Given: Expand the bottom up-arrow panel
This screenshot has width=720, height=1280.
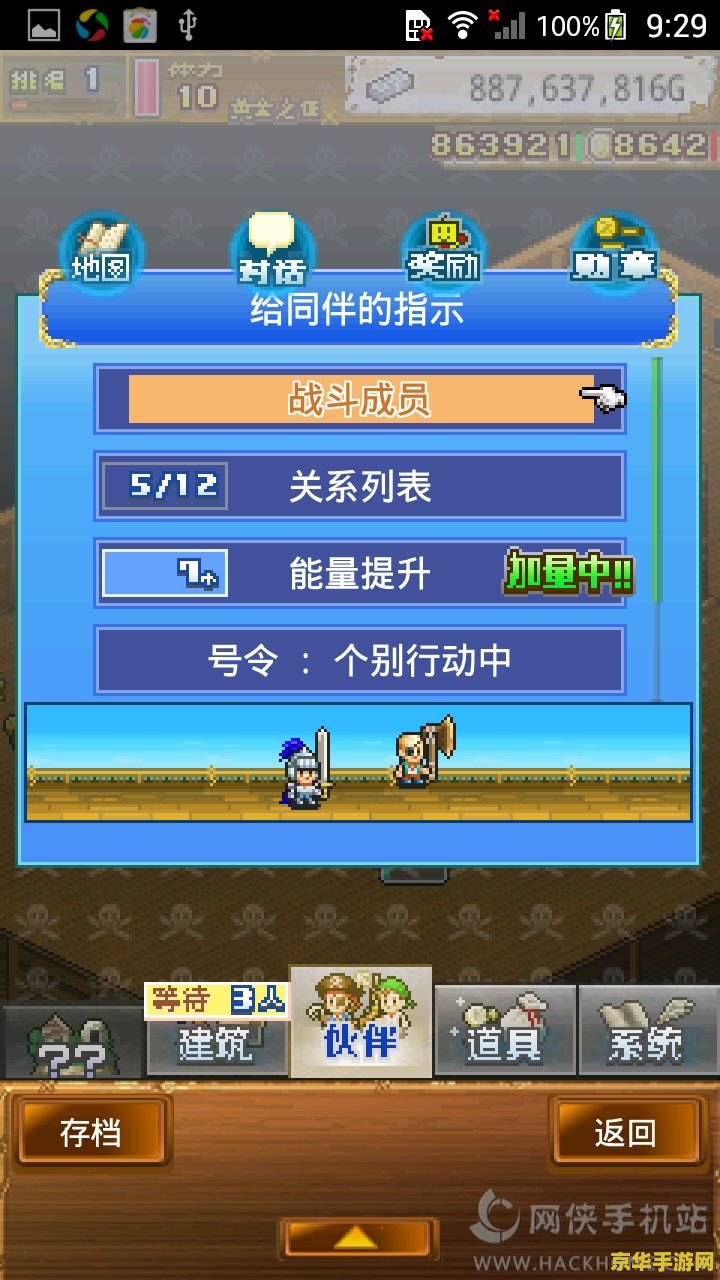Looking at the screenshot, I should click(360, 1240).
